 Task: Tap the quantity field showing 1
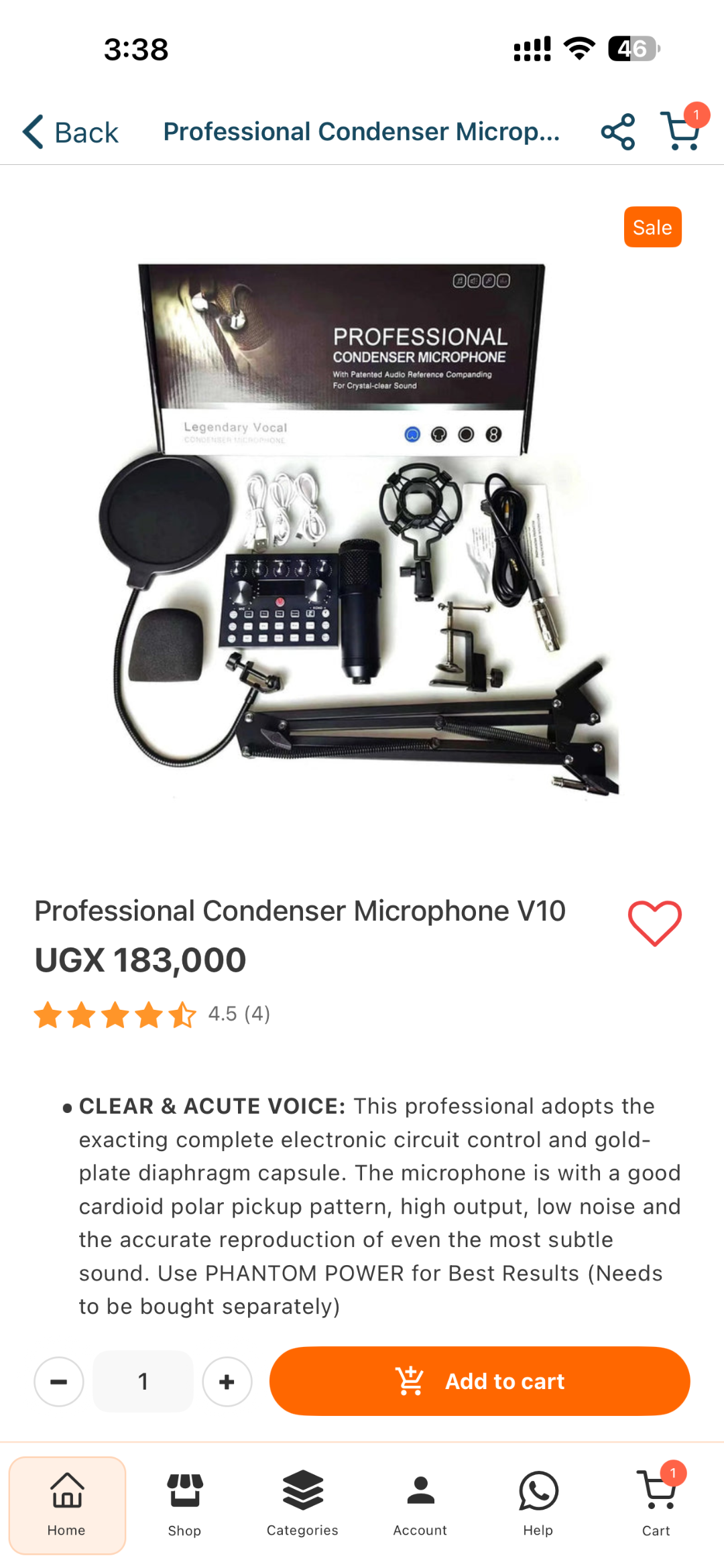click(143, 1381)
